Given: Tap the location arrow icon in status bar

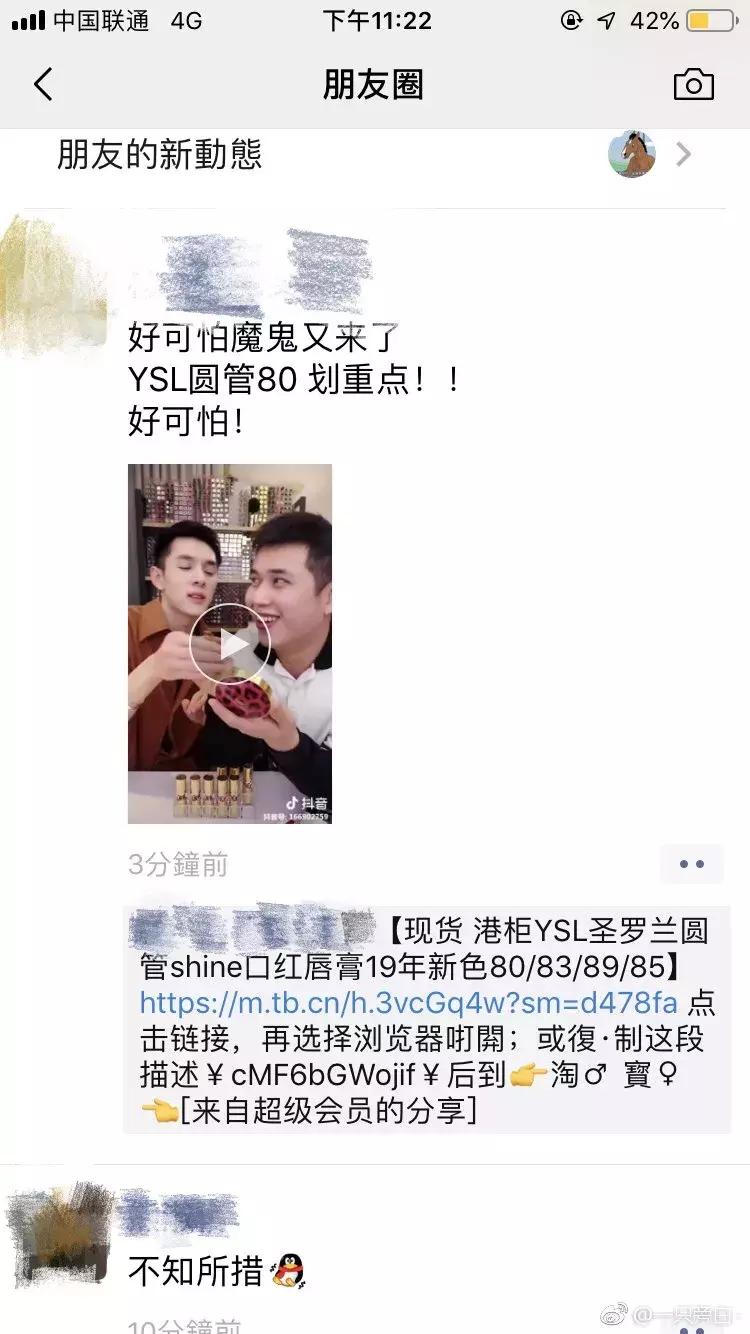Looking at the screenshot, I should [608, 20].
